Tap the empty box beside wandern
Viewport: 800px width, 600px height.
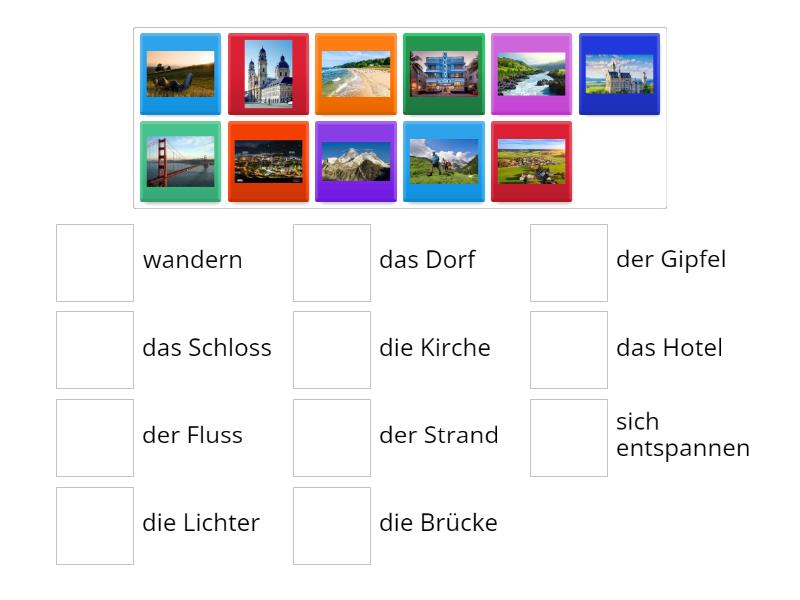[95, 263]
